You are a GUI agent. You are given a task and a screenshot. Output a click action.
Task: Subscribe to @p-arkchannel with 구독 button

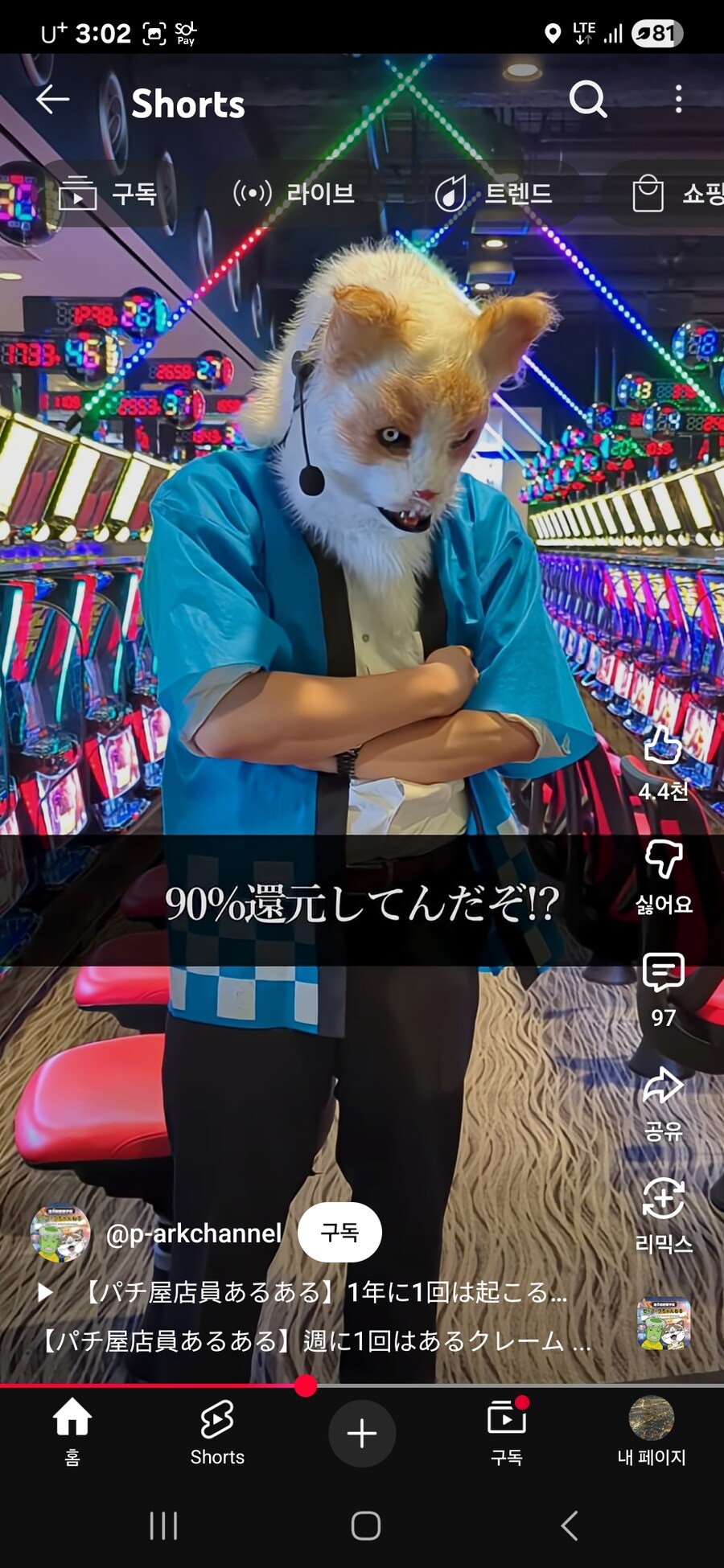tap(339, 1233)
